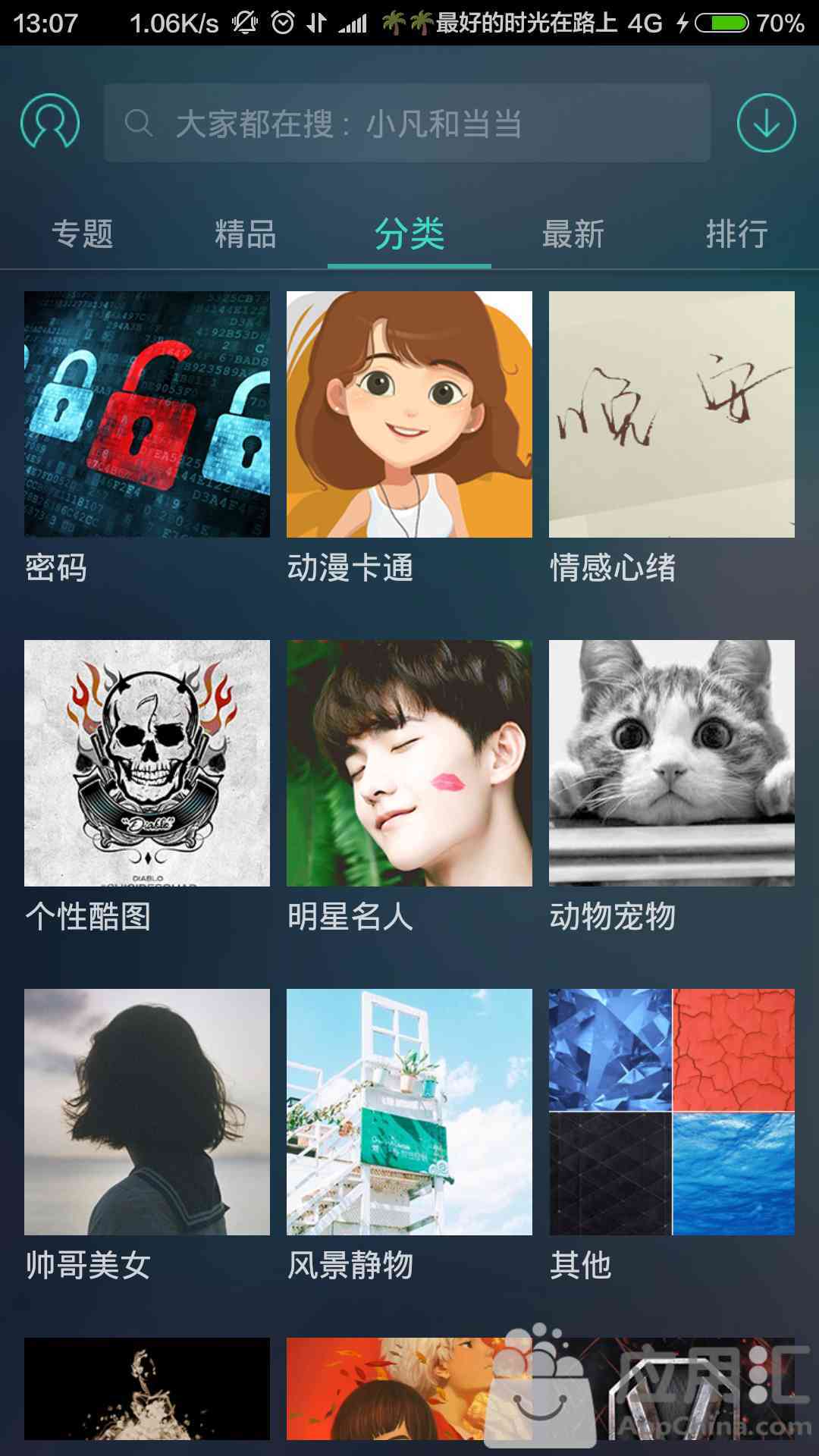Open the 明星名人 category
The height and width of the screenshot is (1456, 819).
[409, 763]
